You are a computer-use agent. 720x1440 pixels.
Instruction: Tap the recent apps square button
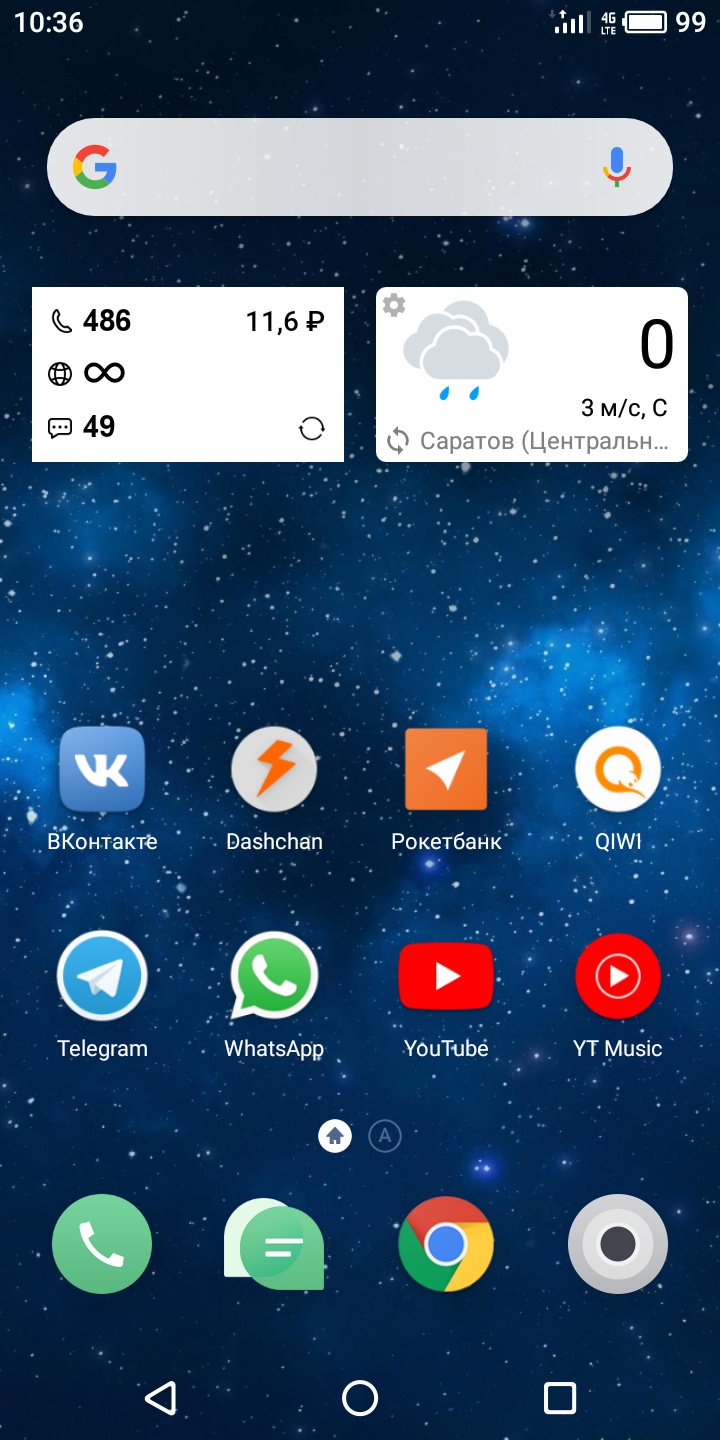[x=560, y=1398]
